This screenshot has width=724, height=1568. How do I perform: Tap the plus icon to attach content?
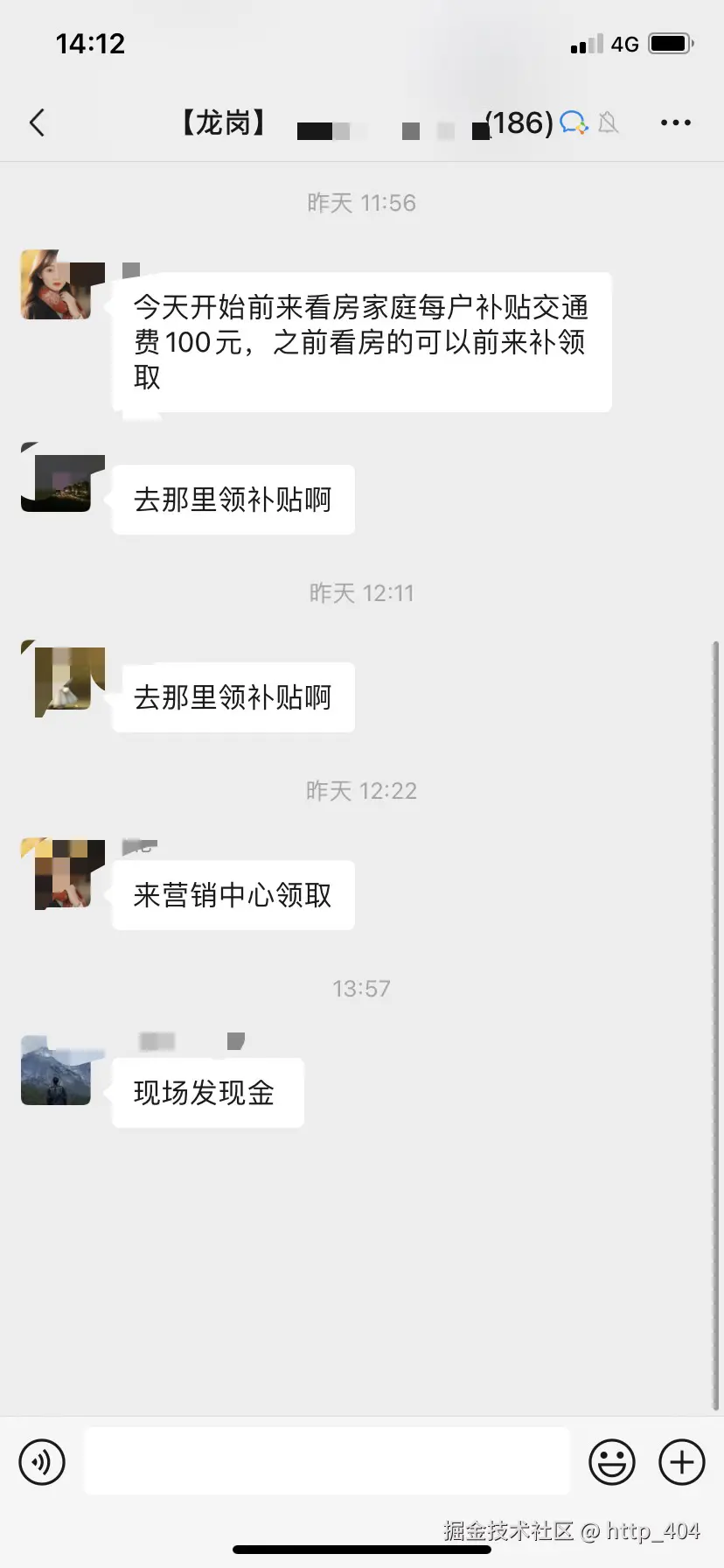click(683, 1460)
